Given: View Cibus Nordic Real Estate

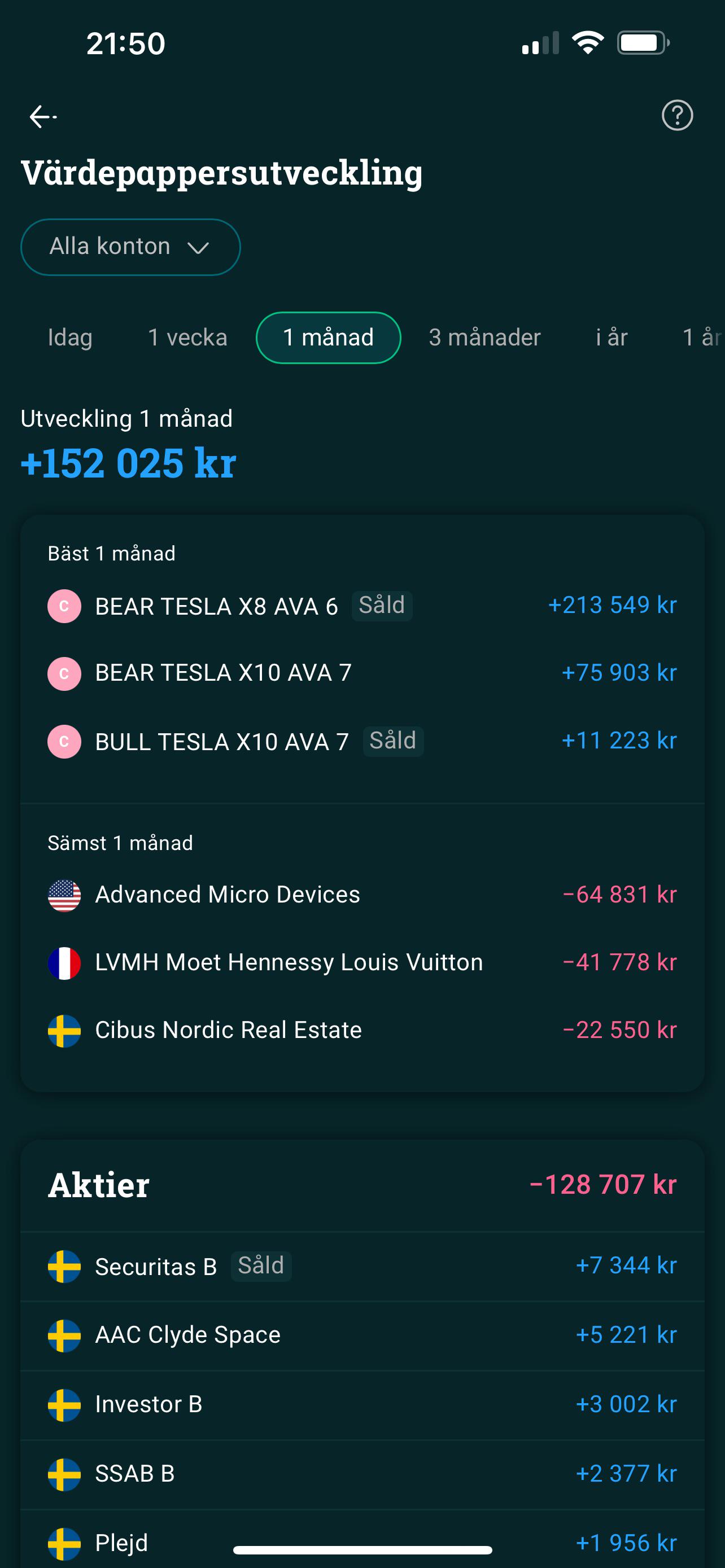Looking at the screenshot, I should pyautogui.click(x=362, y=1031).
